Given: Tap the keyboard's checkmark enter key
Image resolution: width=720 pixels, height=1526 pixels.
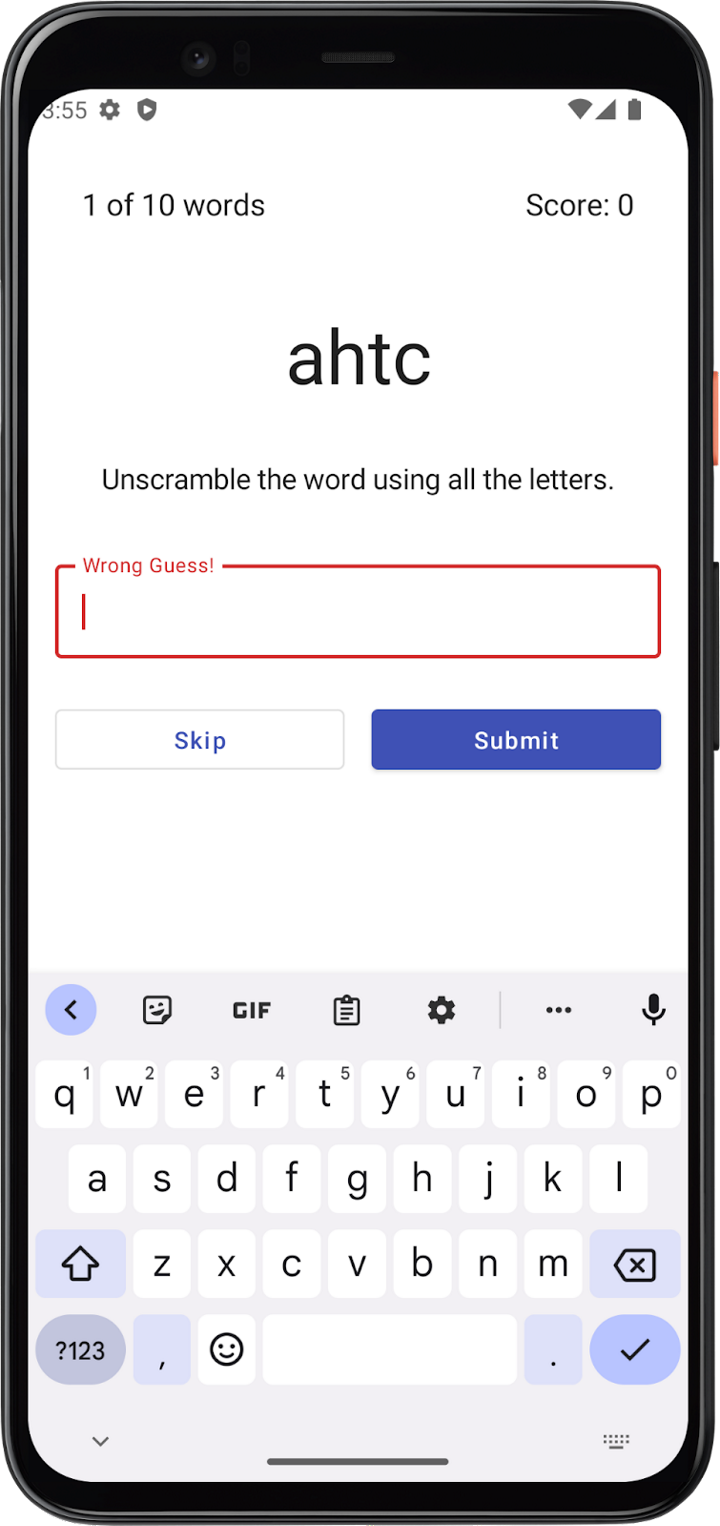Looking at the screenshot, I should point(634,1350).
